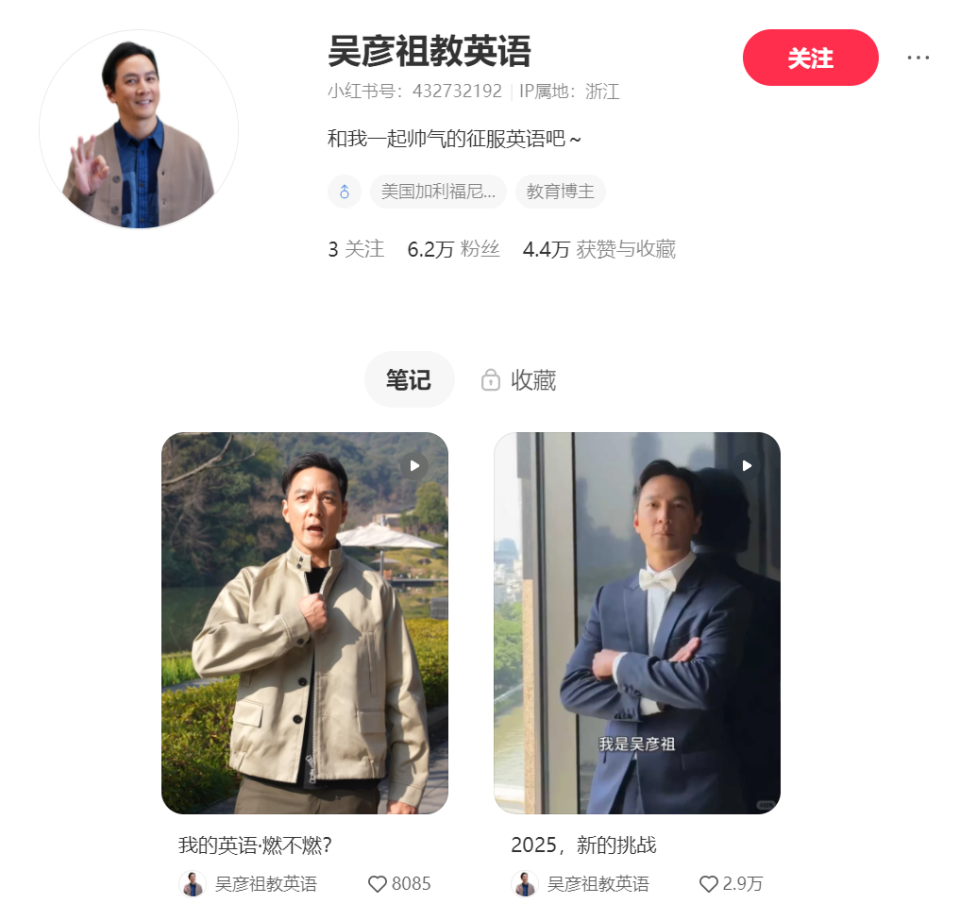
Task: Tap the 教育博主 tag chip
Action: point(560,191)
